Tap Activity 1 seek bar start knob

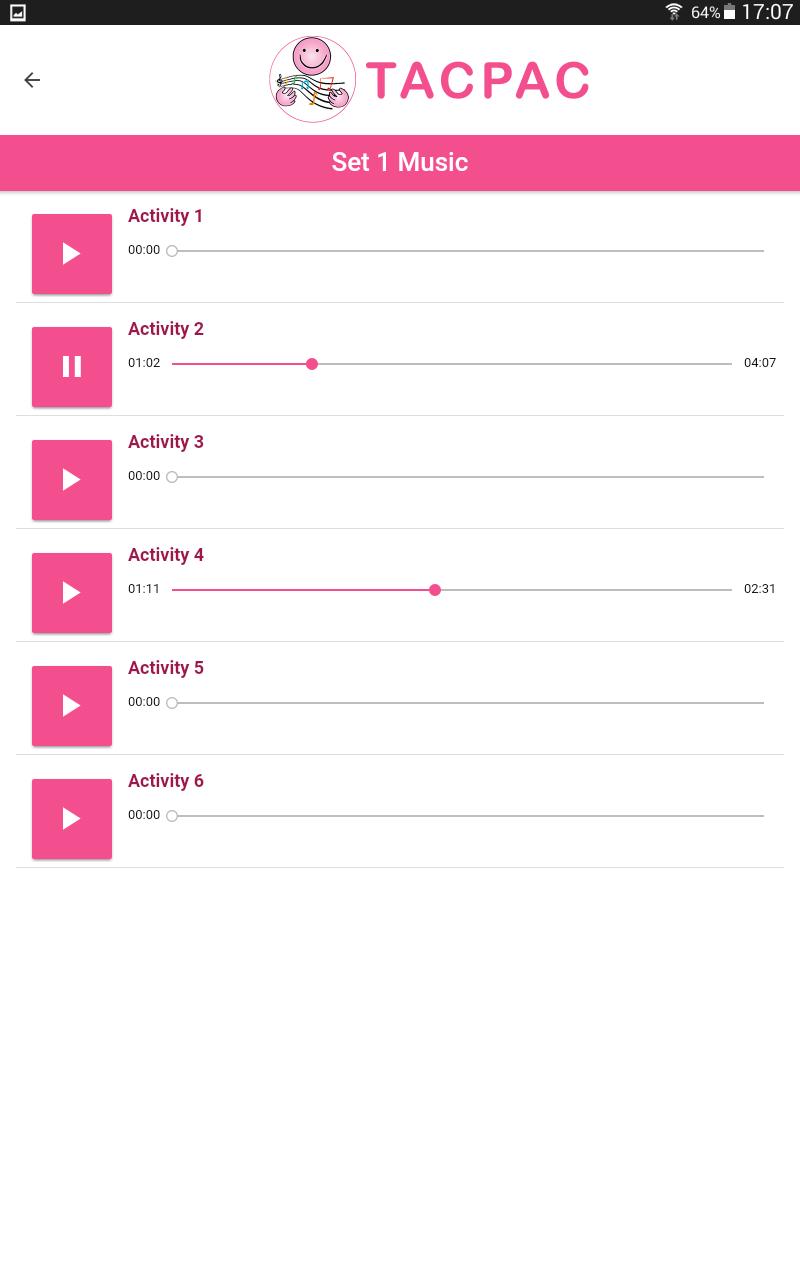pyautogui.click(x=172, y=251)
